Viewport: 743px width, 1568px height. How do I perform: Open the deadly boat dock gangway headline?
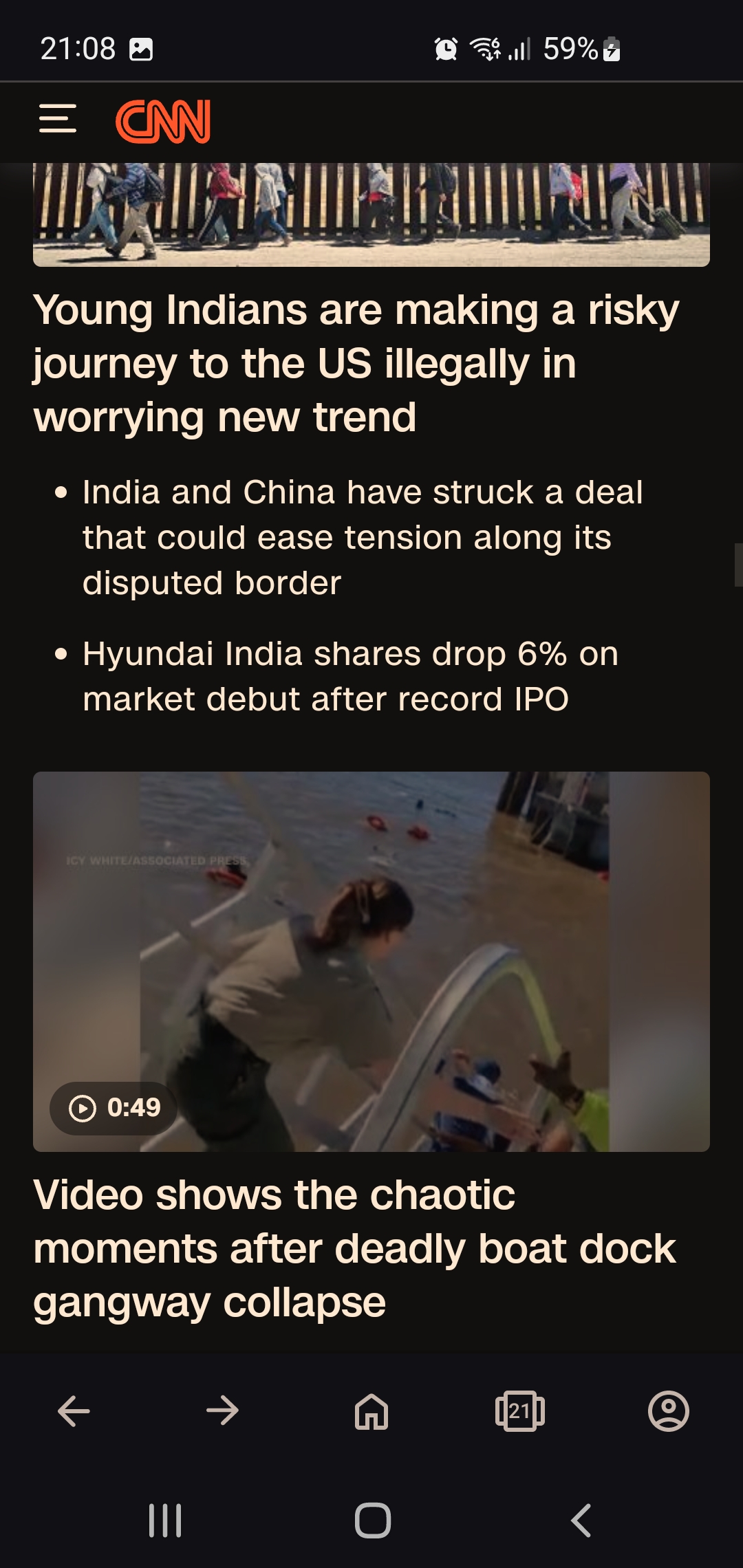(x=354, y=1248)
